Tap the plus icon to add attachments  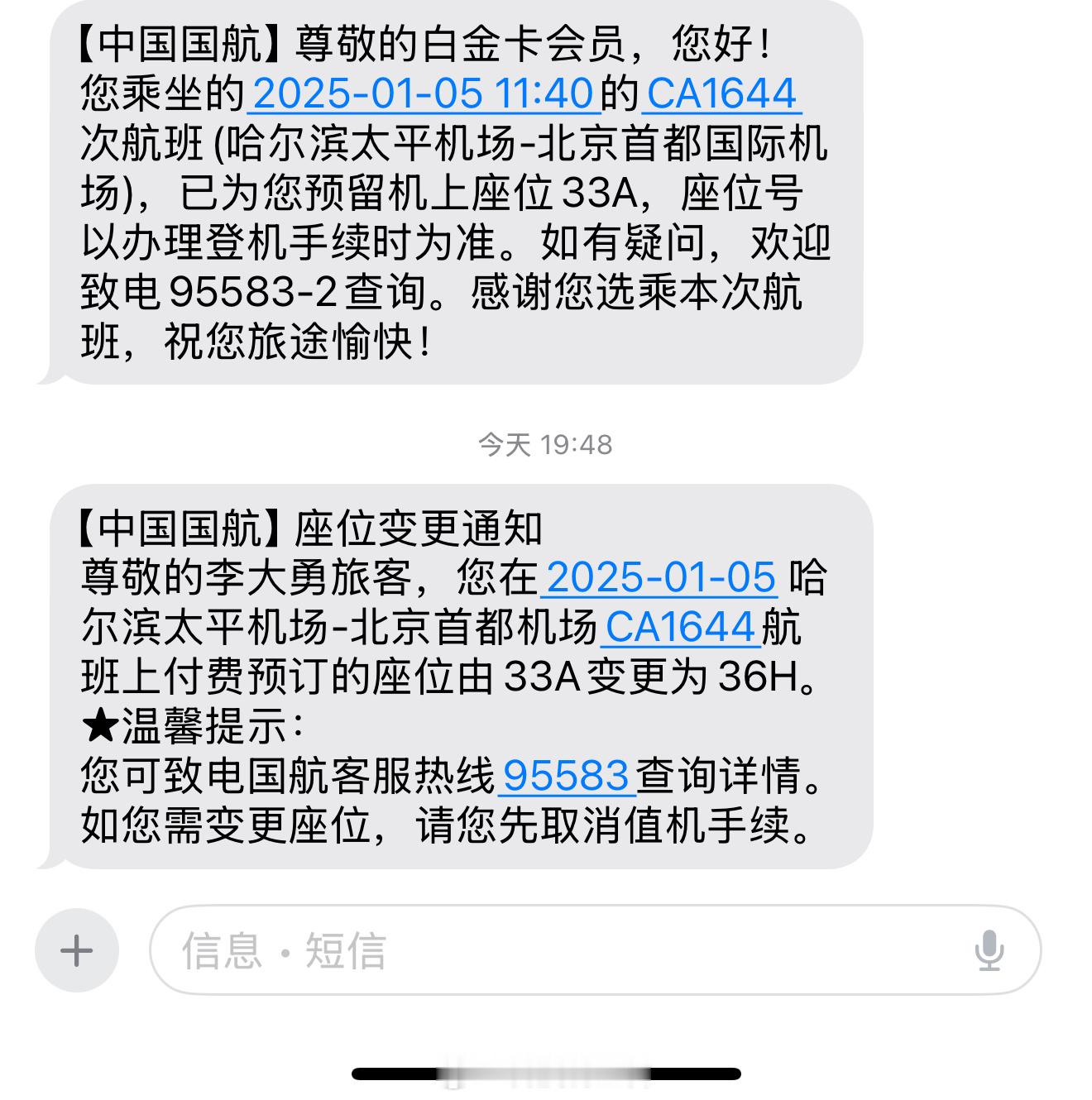click(75, 951)
